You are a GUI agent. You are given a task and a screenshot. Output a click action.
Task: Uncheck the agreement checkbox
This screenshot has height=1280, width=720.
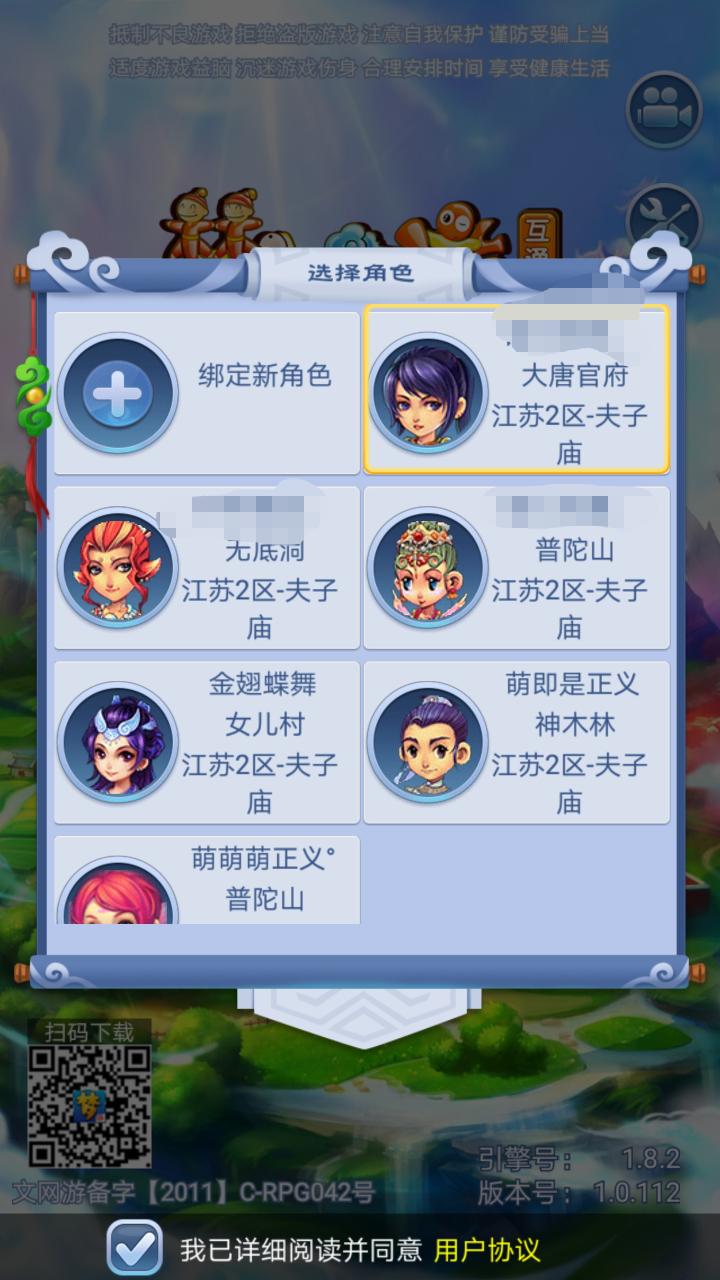coord(135,1248)
